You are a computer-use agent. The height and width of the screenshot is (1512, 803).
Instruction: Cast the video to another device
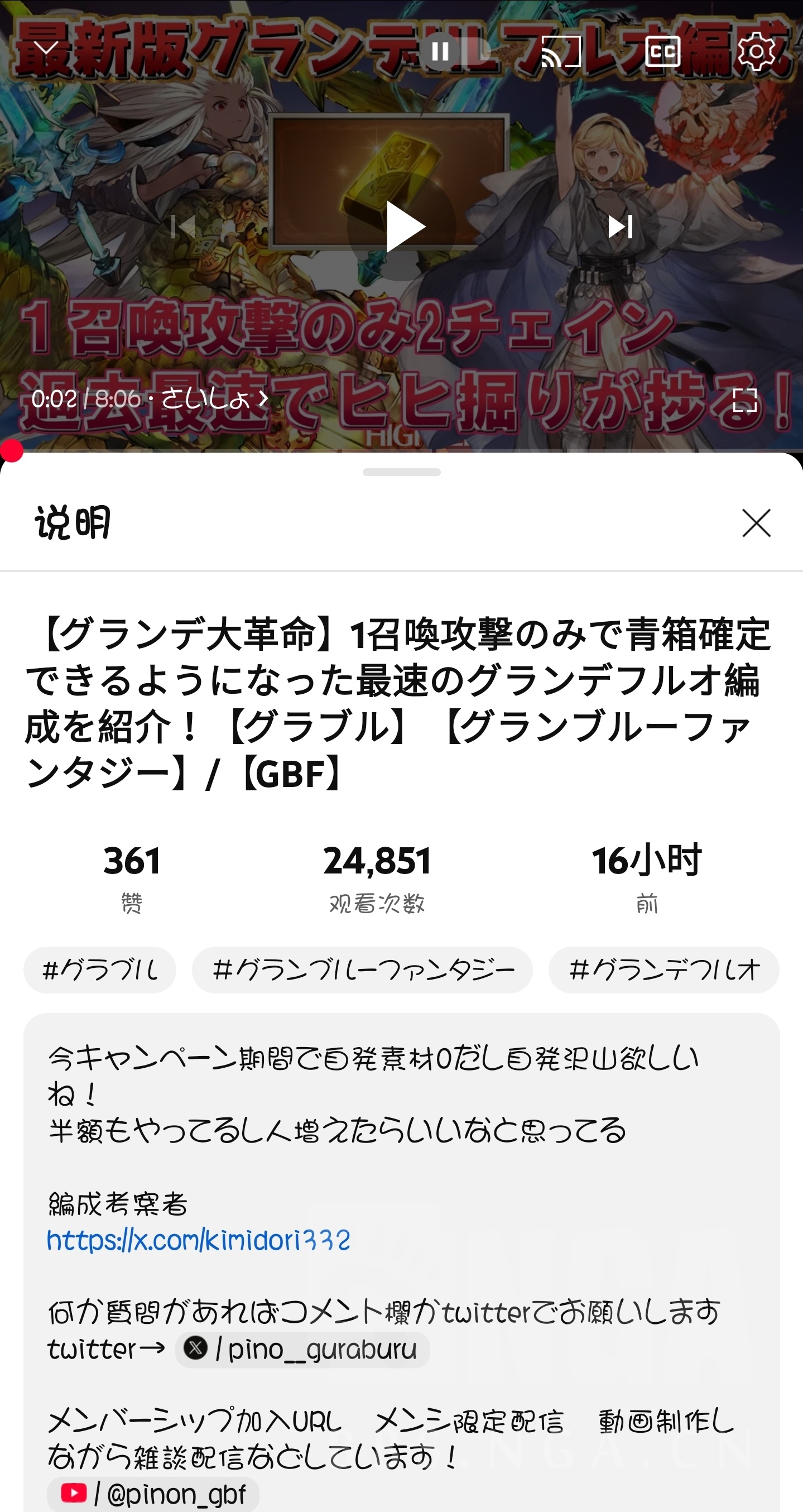point(560,52)
